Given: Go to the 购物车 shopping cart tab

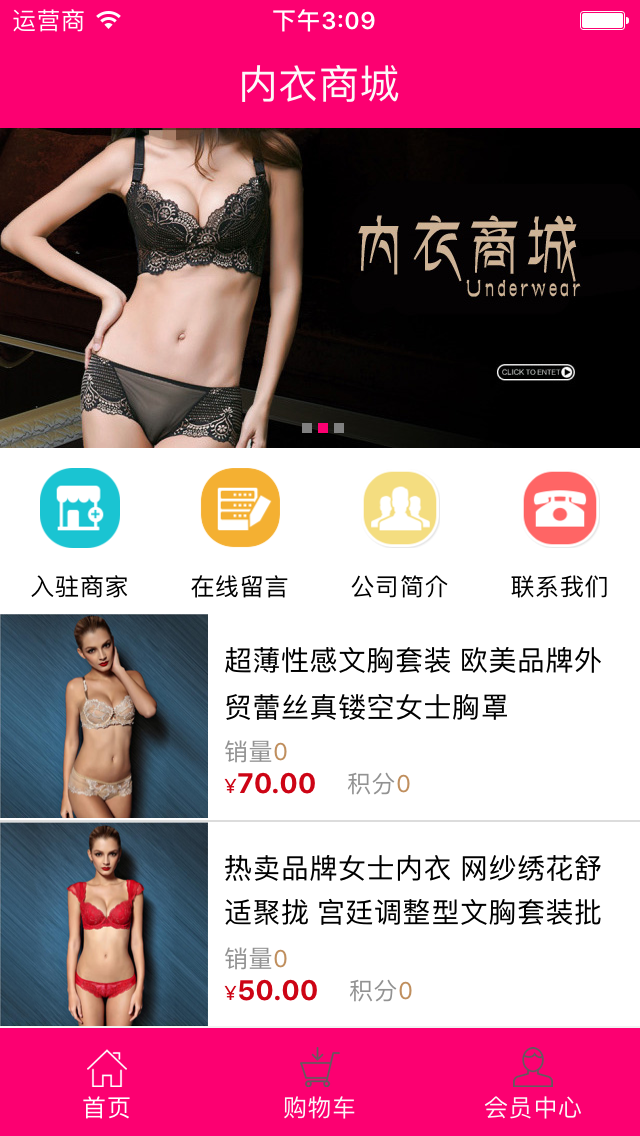Looking at the screenshot, I should pos(319,1082).
